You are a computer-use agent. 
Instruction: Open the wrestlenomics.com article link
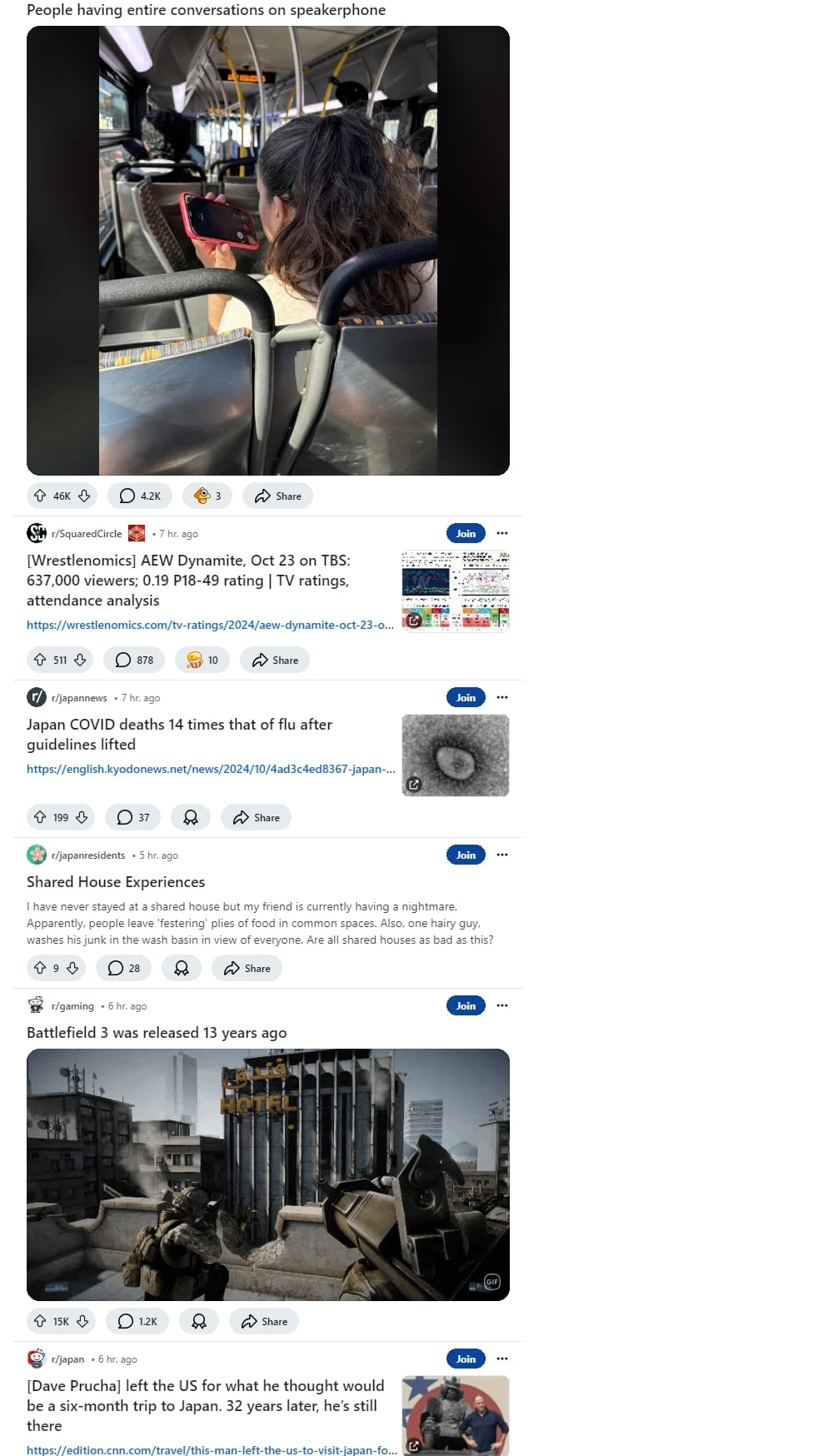click(x=210, y=625)
